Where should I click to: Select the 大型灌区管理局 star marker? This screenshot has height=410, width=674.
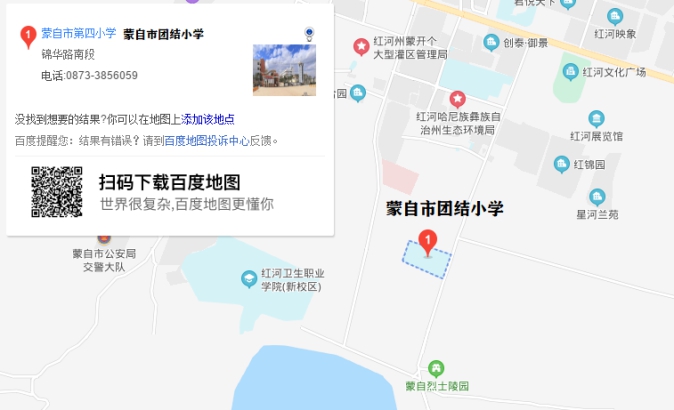click(x=361, y=47)
